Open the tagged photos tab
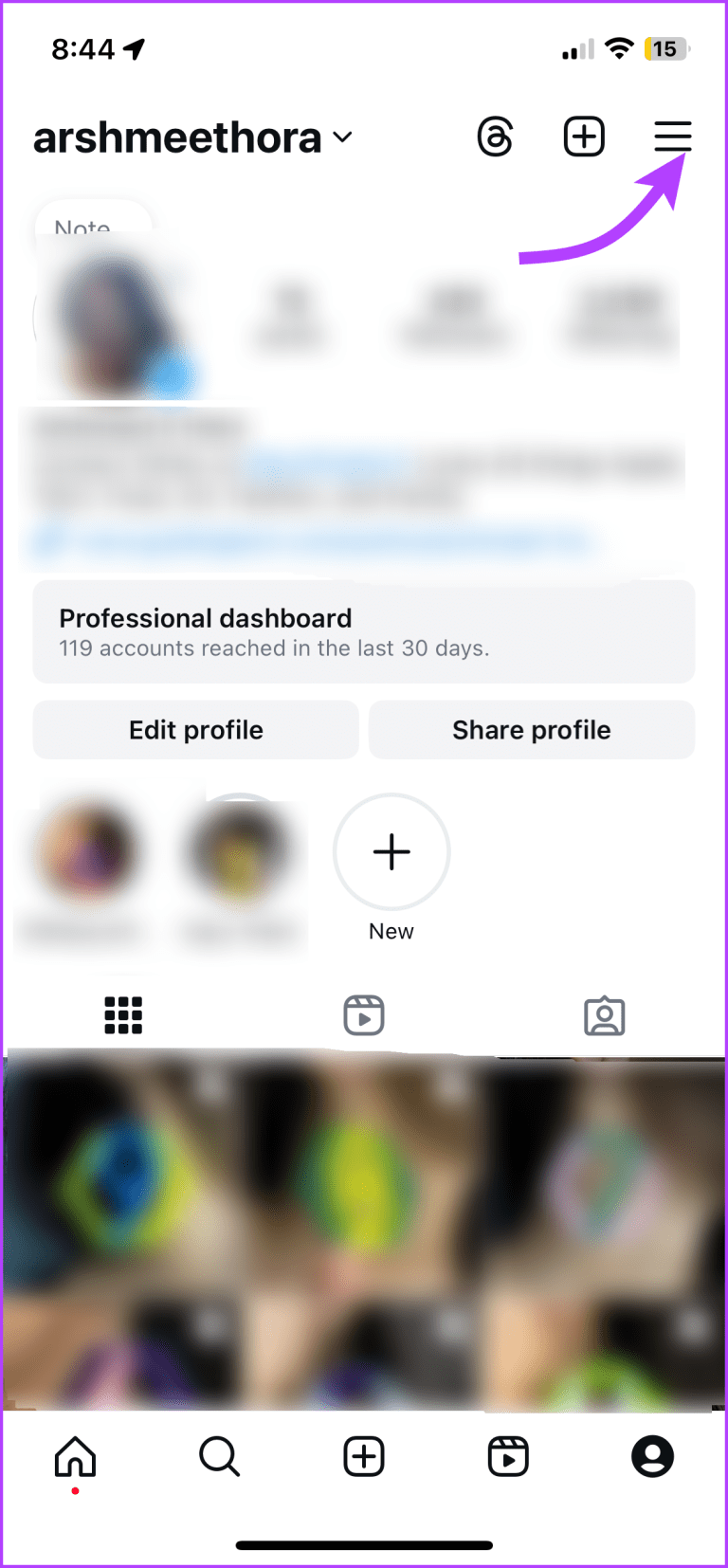 pos(604,1015)
